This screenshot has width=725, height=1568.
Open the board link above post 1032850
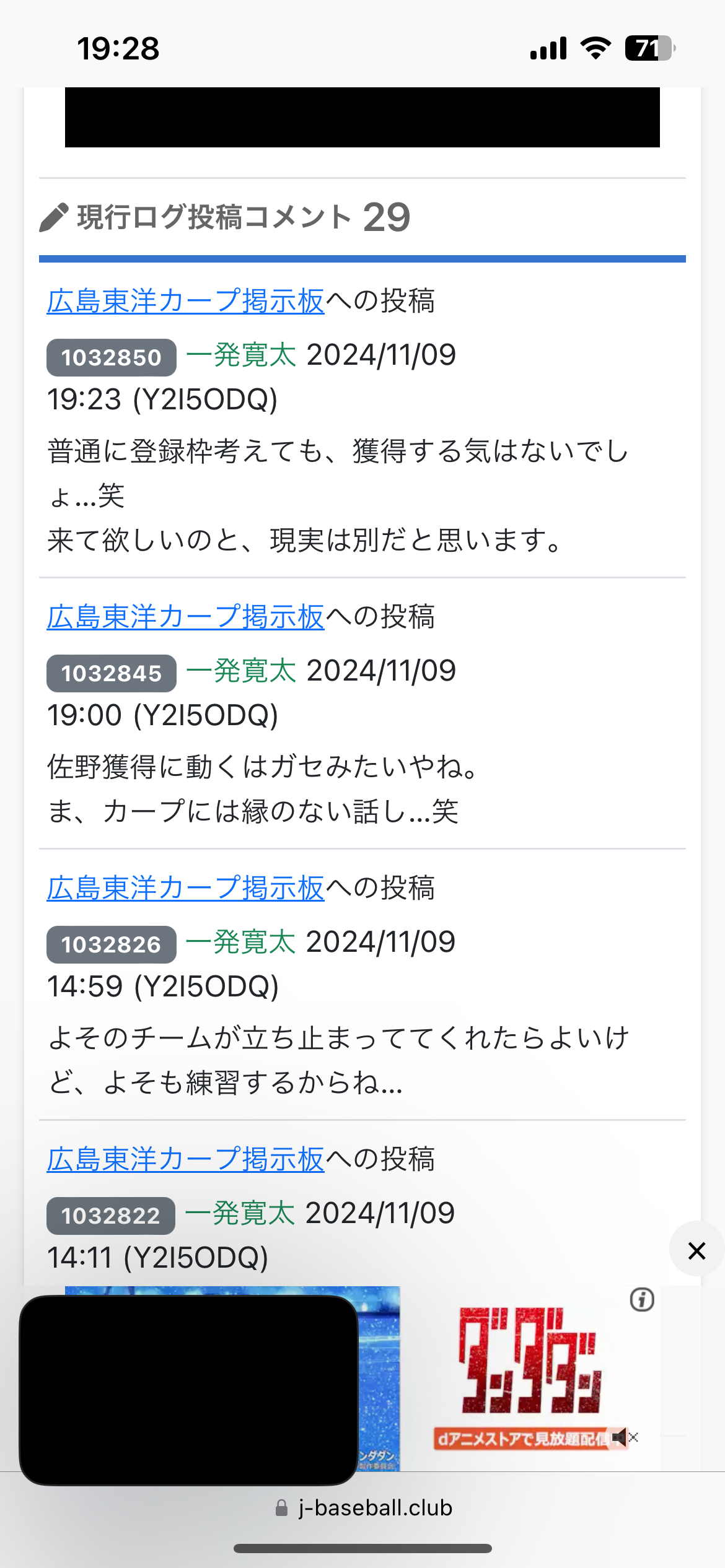pyautogui.click(x=185, y=301)
